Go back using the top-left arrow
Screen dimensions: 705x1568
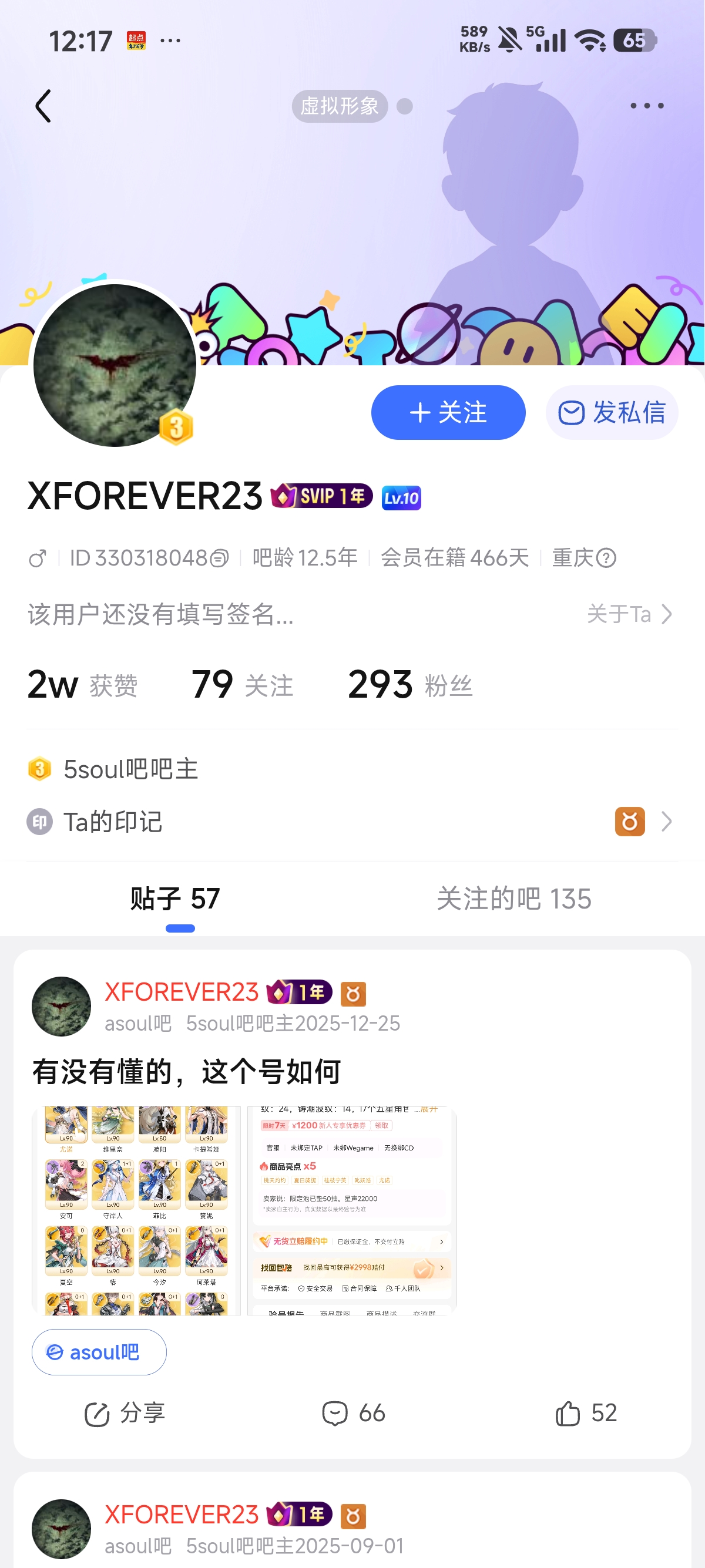pyautogui.click(x=43, y=106)
